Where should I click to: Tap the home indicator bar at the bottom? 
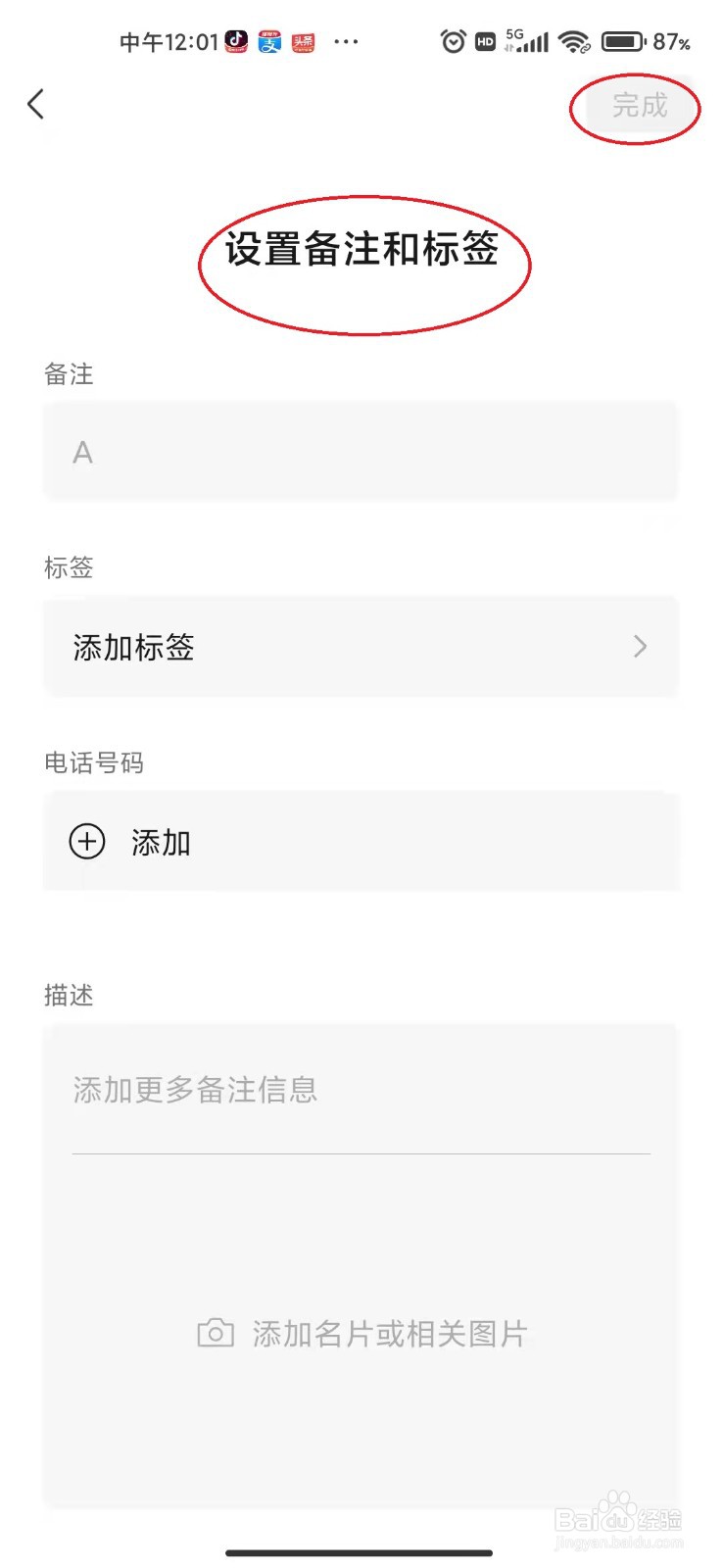click(361, 1552)
